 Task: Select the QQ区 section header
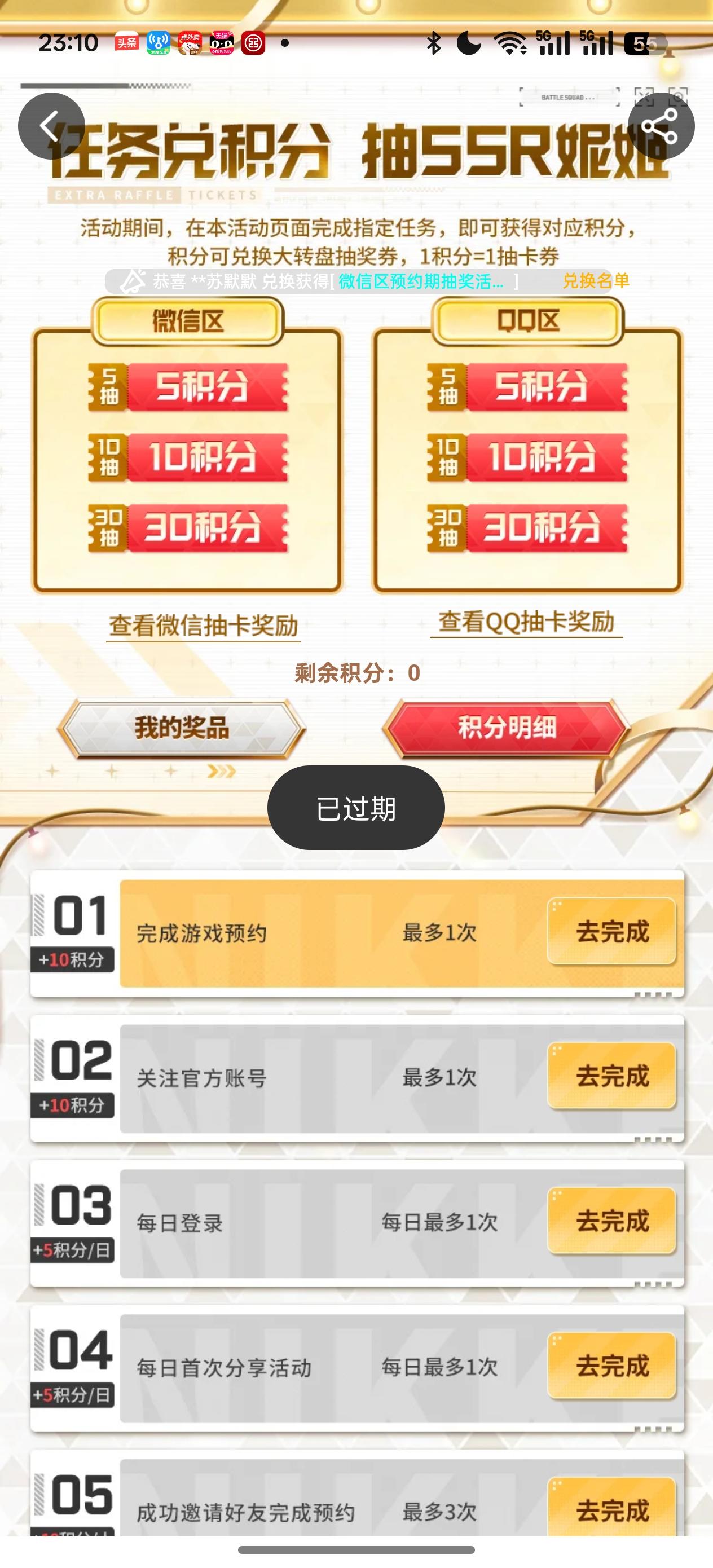click(528, 321)
